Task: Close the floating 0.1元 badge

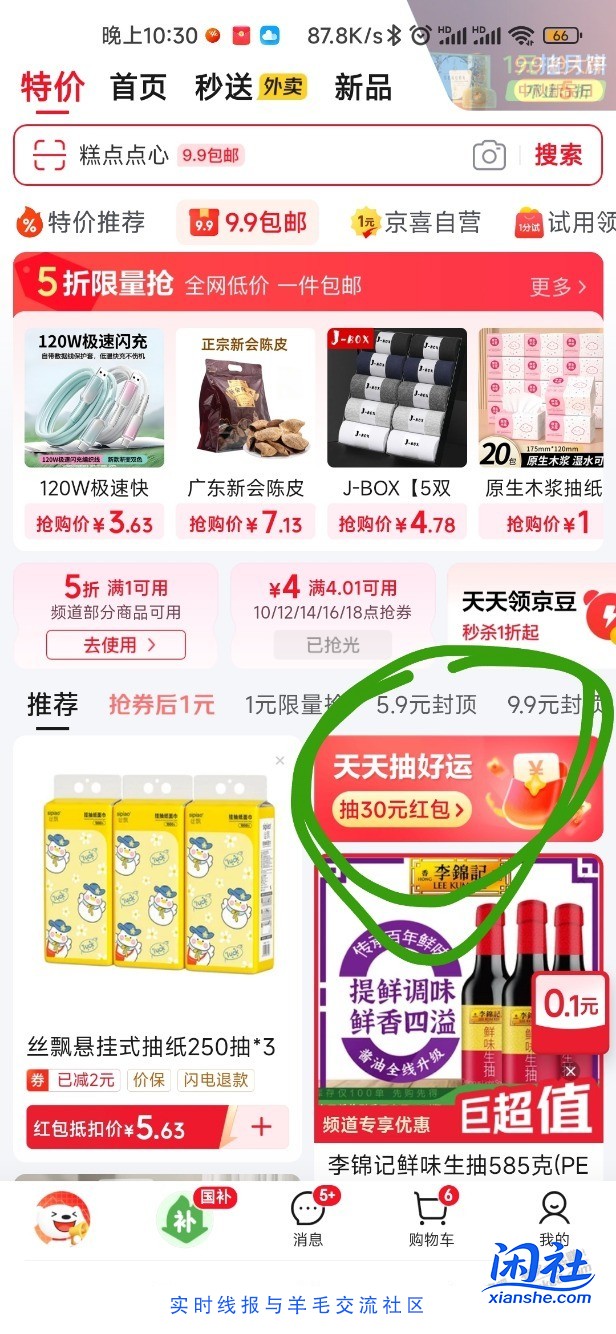Action: (571, 1071)
